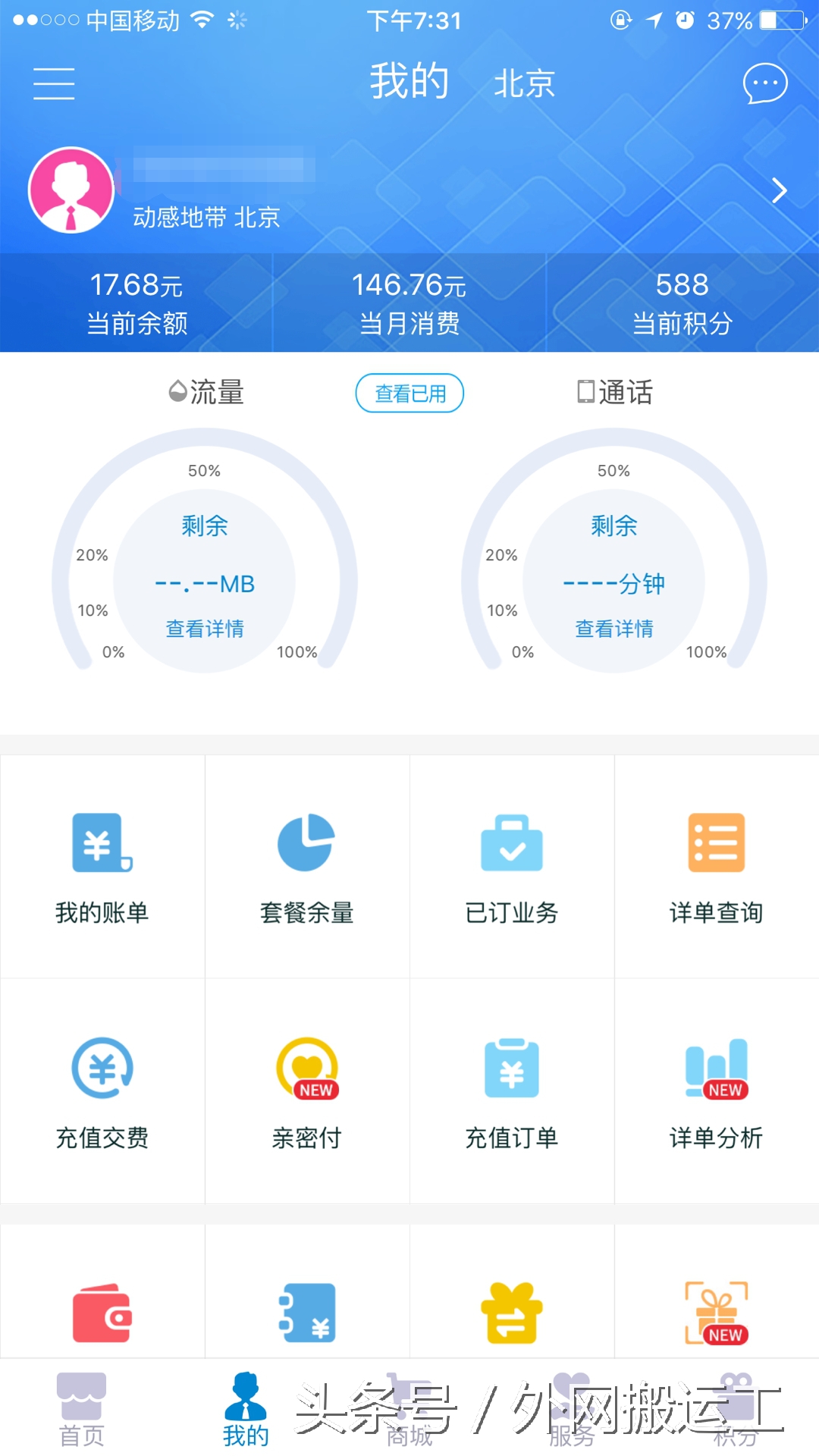
Task: Open messages via the chat bubble icon
Action: point(764,83)
